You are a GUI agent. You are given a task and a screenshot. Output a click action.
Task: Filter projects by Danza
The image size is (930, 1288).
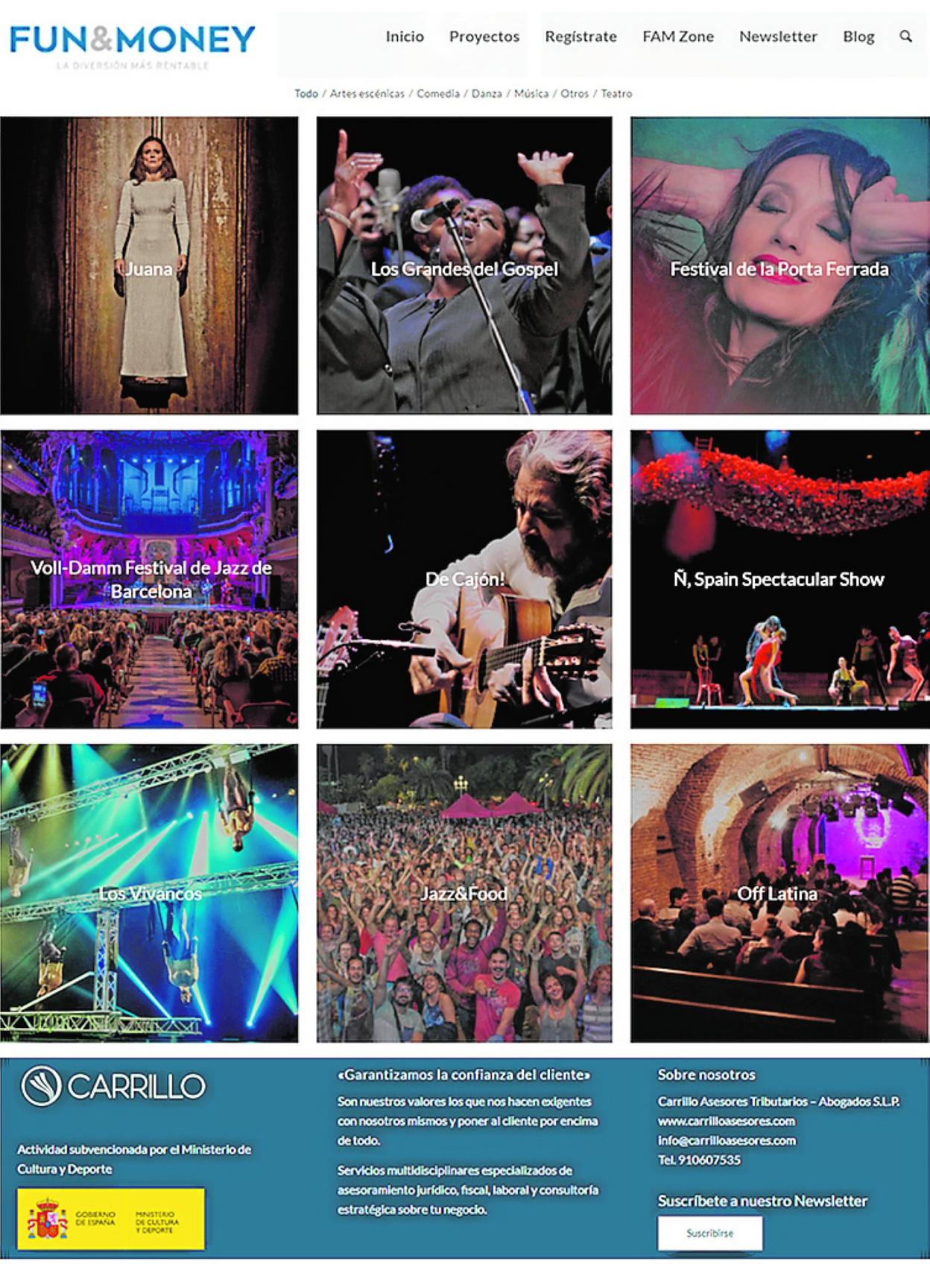click(x=487, y=94)
